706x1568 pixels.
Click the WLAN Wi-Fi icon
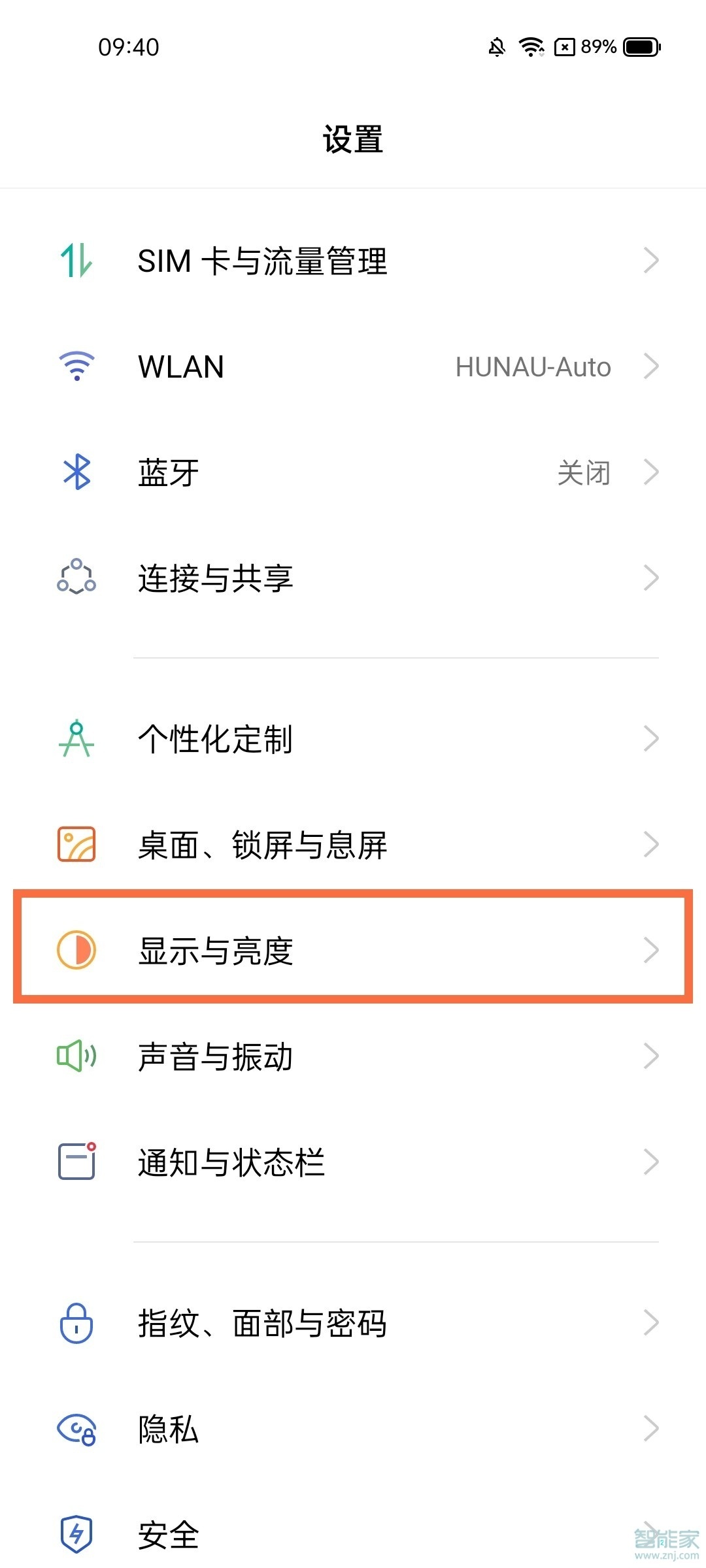[75, 367]
